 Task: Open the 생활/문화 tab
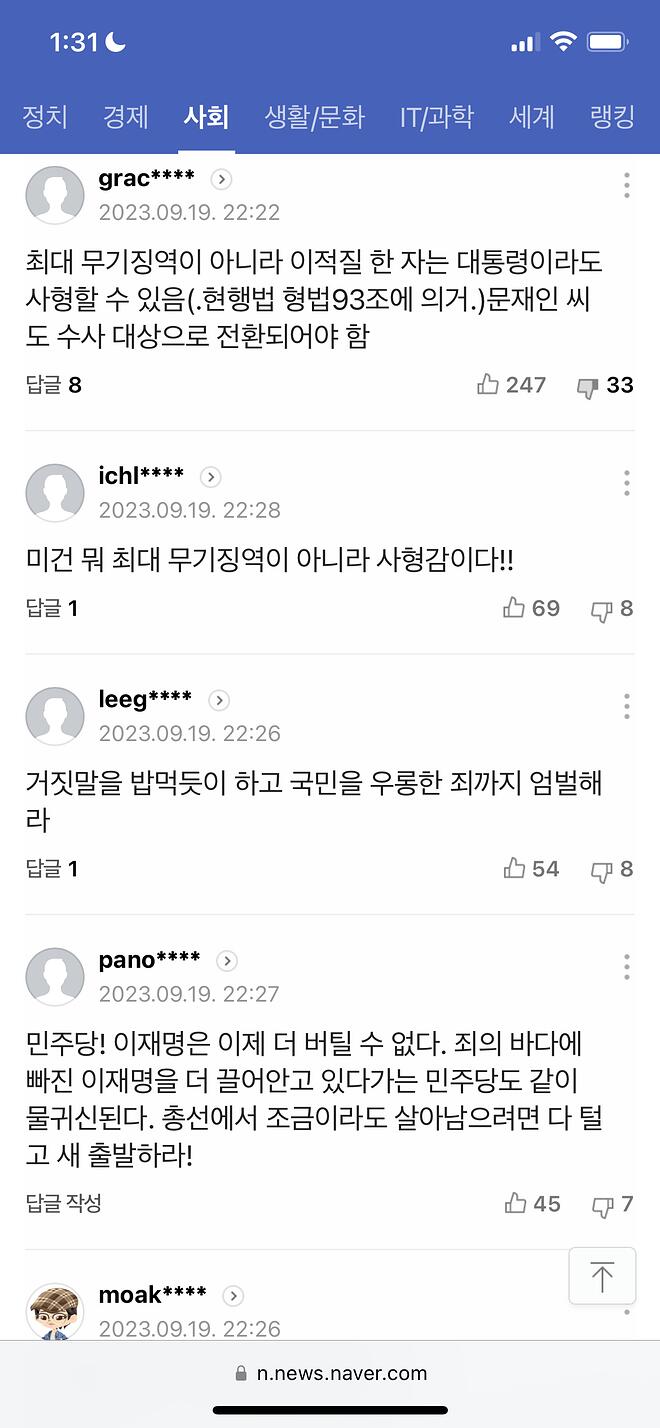click(x=314, y=117)
